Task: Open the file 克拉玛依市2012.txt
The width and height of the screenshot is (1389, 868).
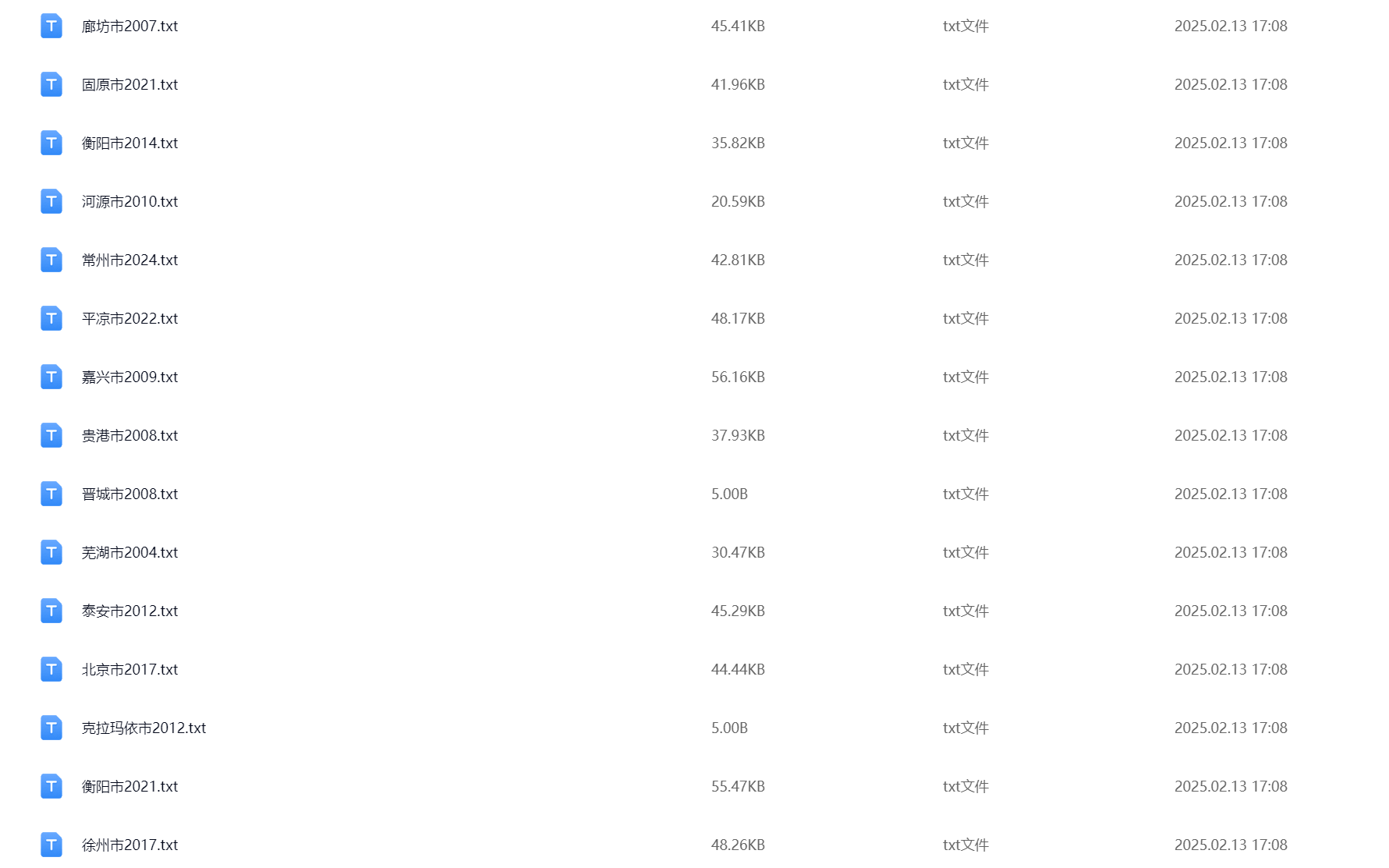Action: point(144,728)
